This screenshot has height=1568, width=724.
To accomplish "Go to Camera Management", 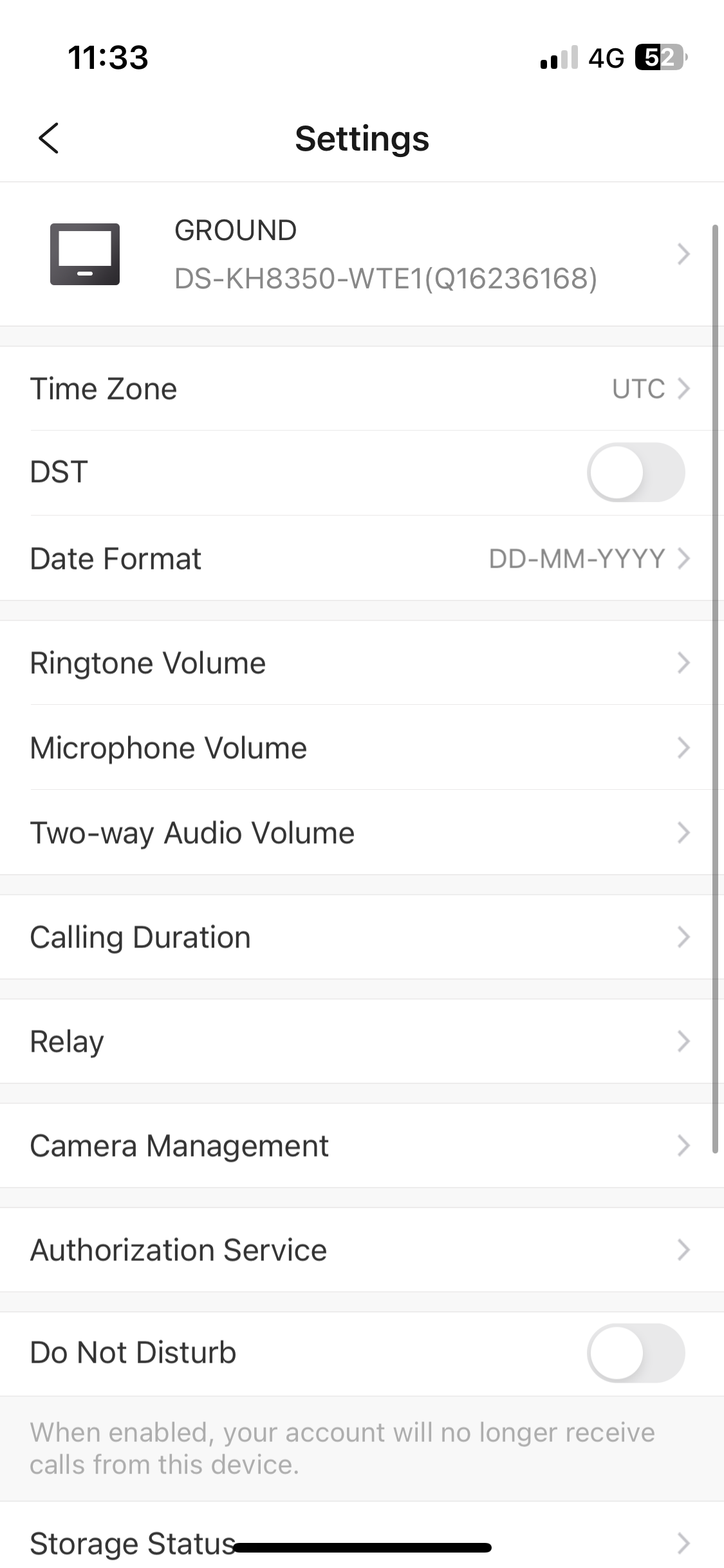I will point(362,1146).
